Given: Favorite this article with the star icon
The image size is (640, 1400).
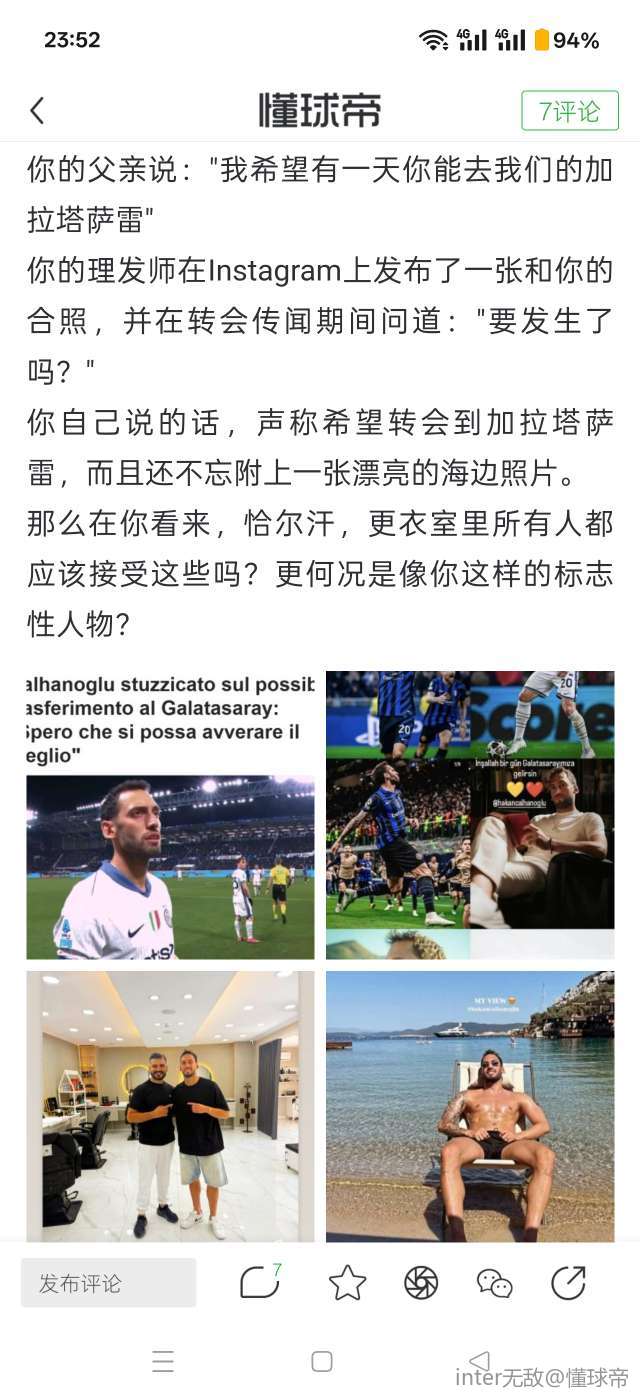Looking at the screenshot, I should 347,1283.
